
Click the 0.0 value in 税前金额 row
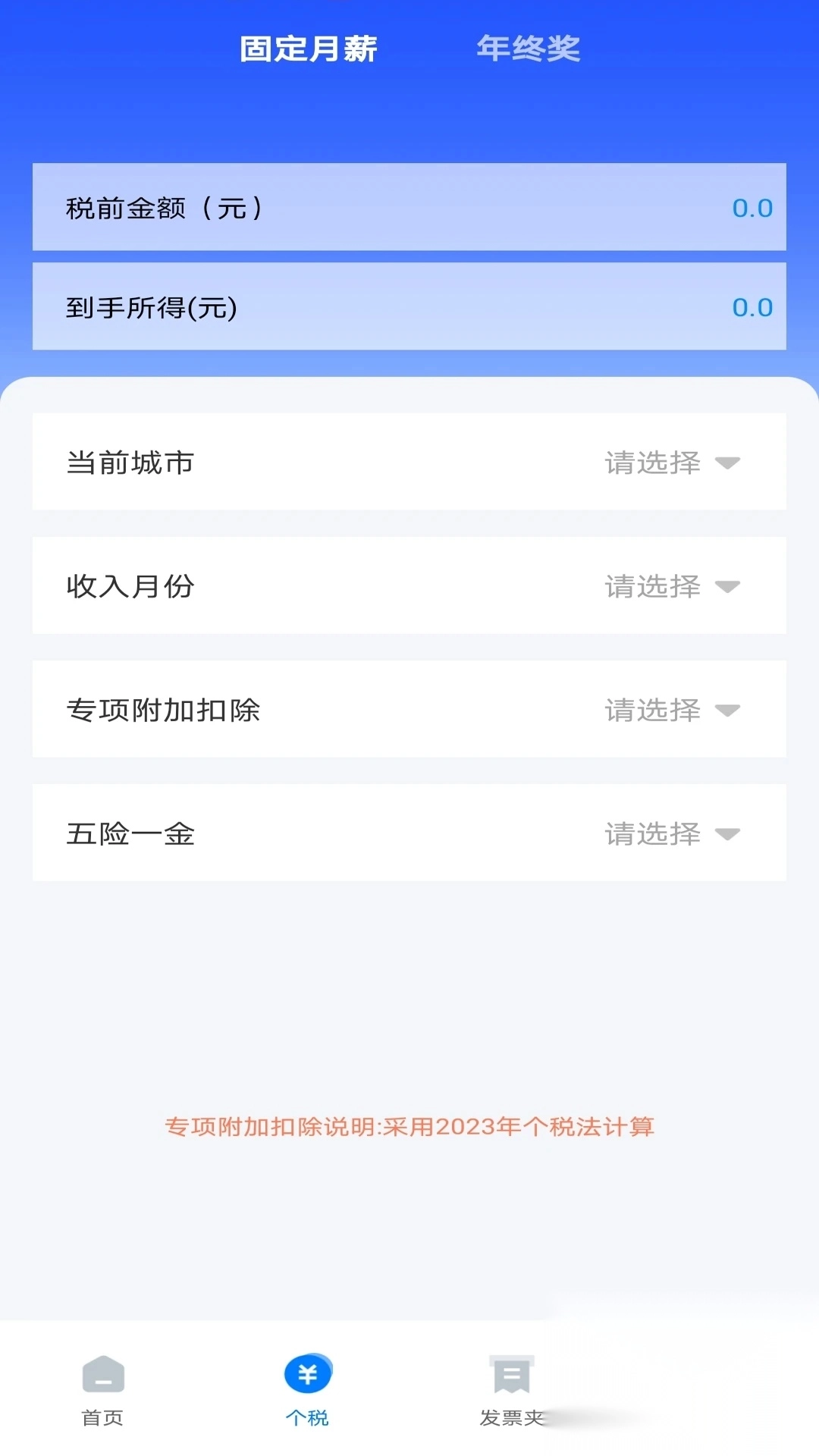(752, 208)
